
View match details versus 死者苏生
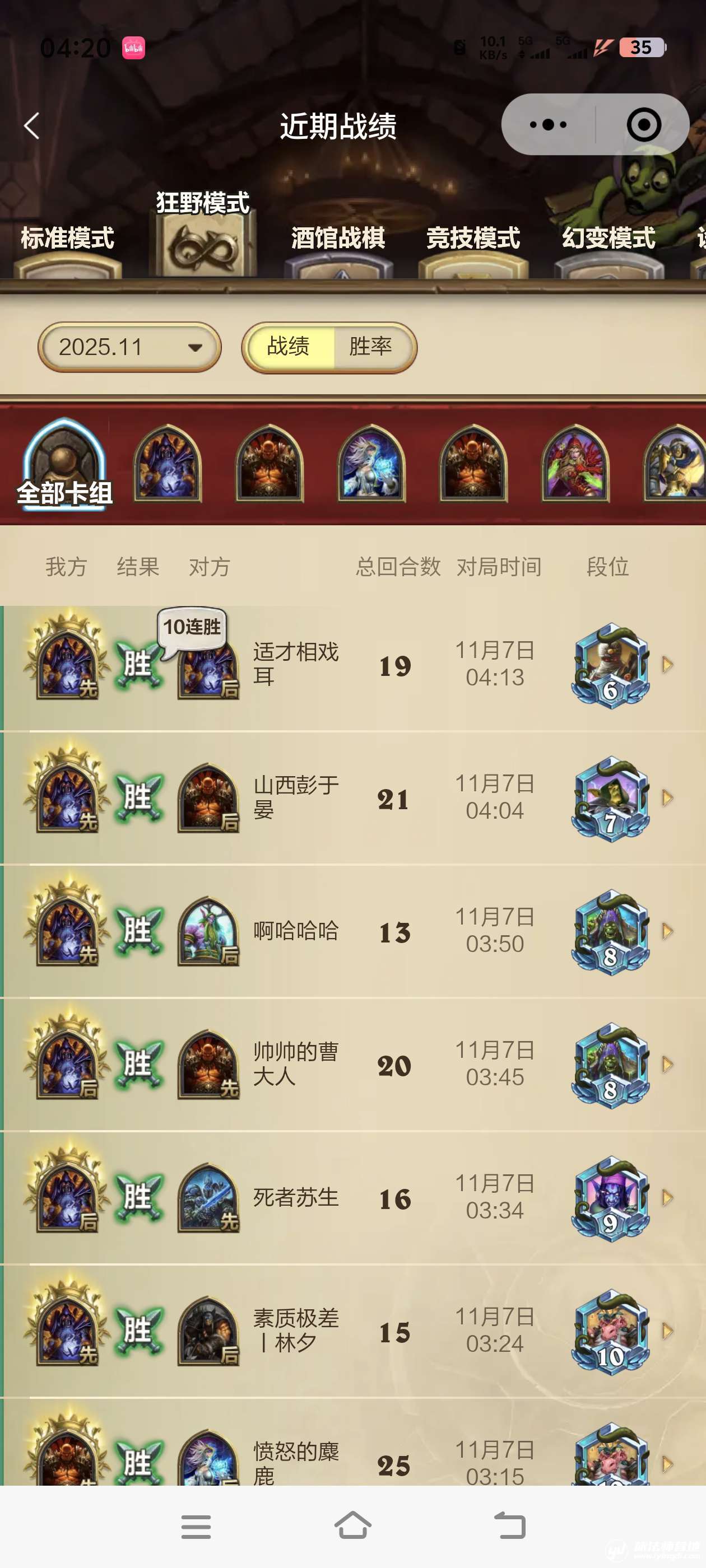354,1198
